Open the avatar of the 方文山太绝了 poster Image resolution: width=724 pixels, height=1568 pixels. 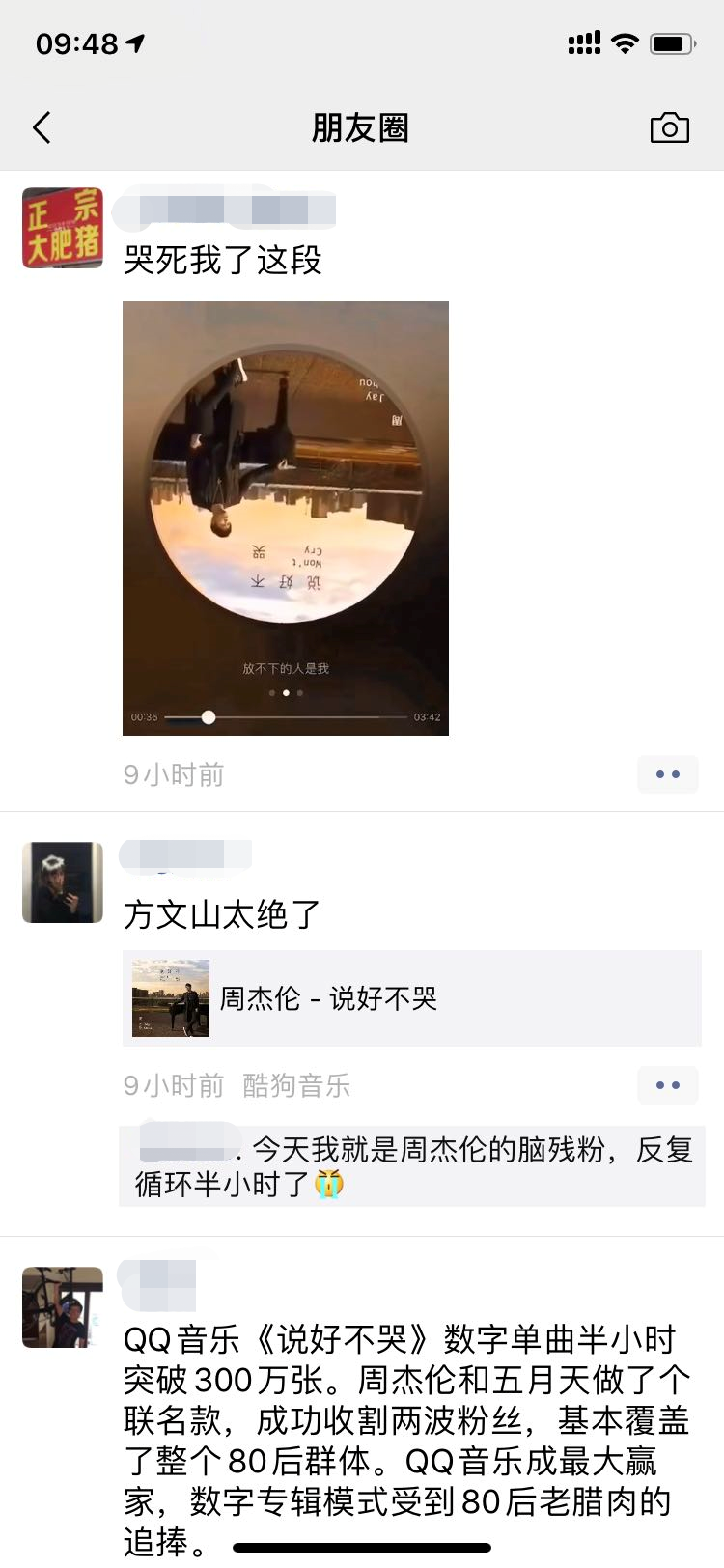tap(63, 882)
